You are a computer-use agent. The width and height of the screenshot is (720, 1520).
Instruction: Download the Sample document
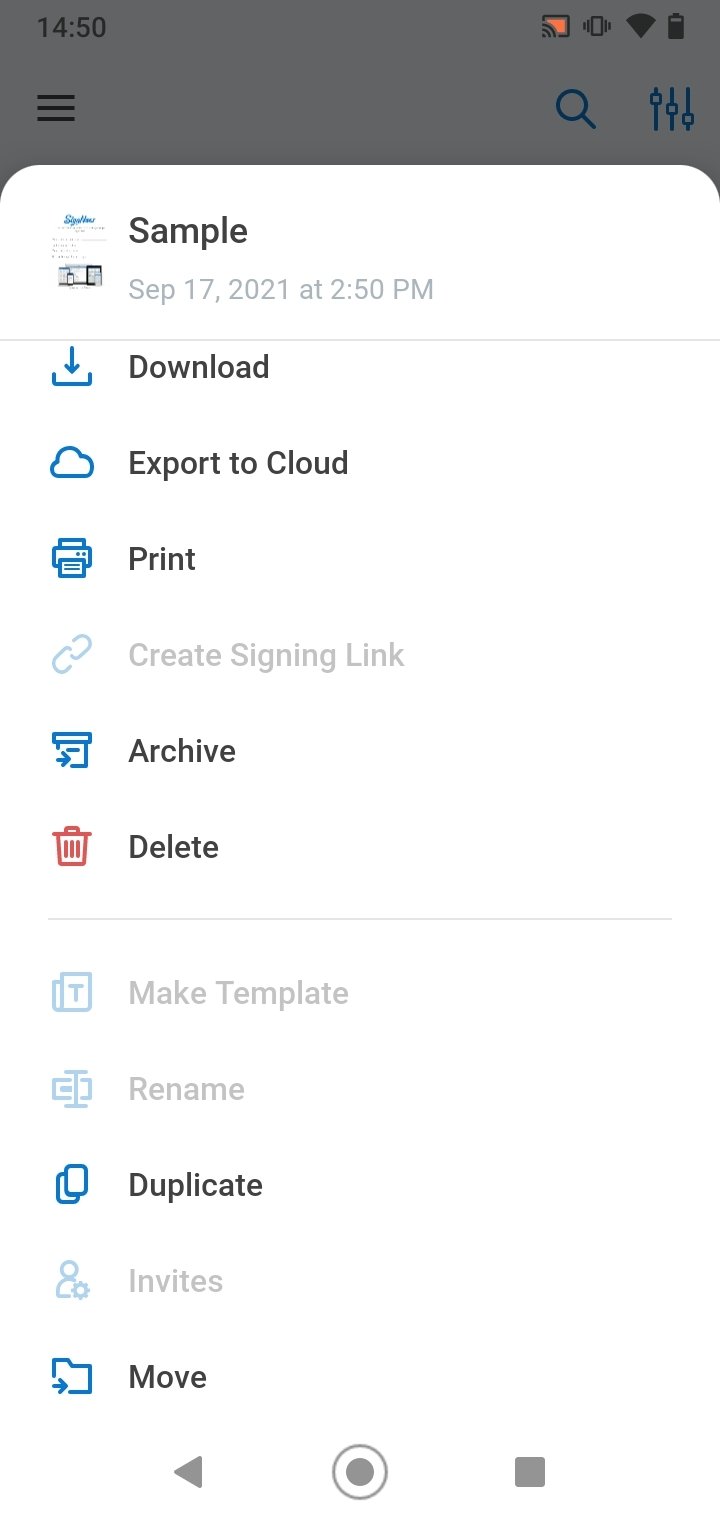click(360, 367)
